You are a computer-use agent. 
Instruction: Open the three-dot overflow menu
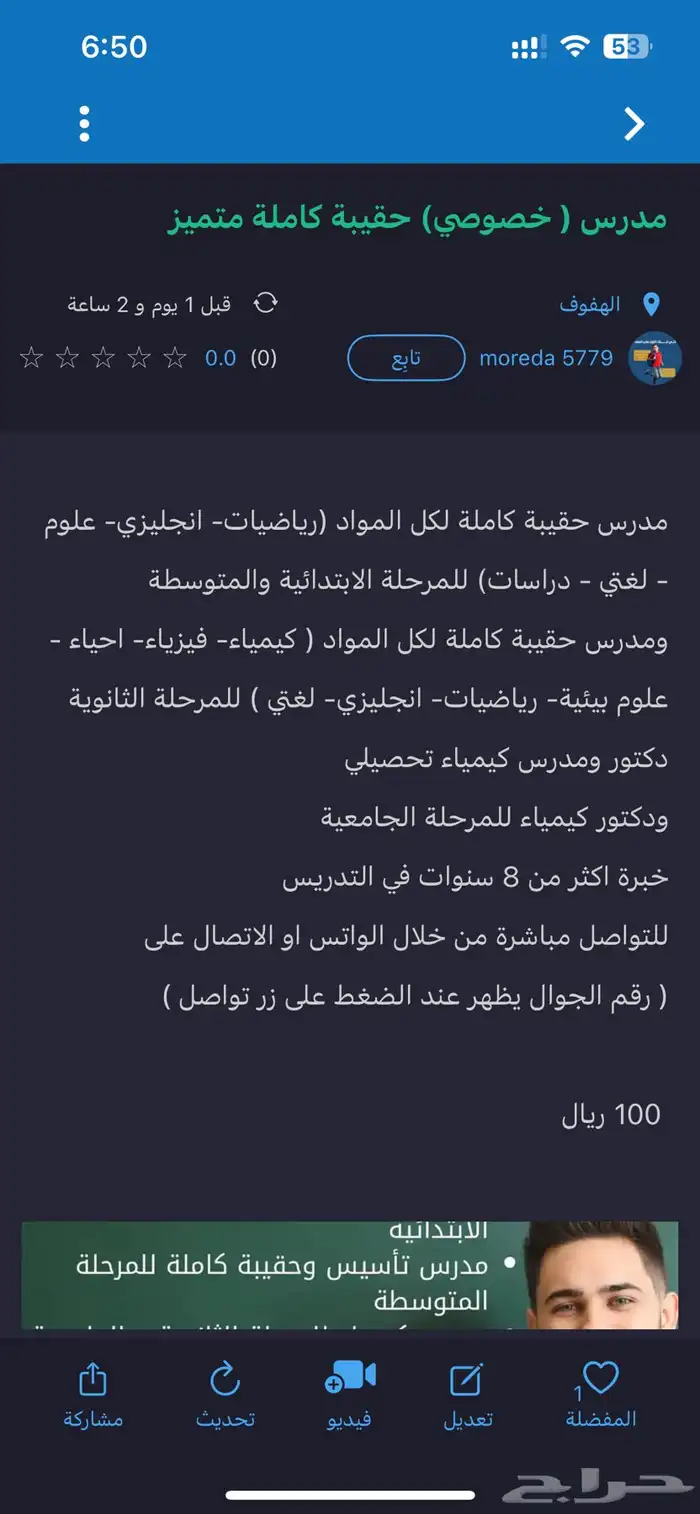click(x=84, y=123)
